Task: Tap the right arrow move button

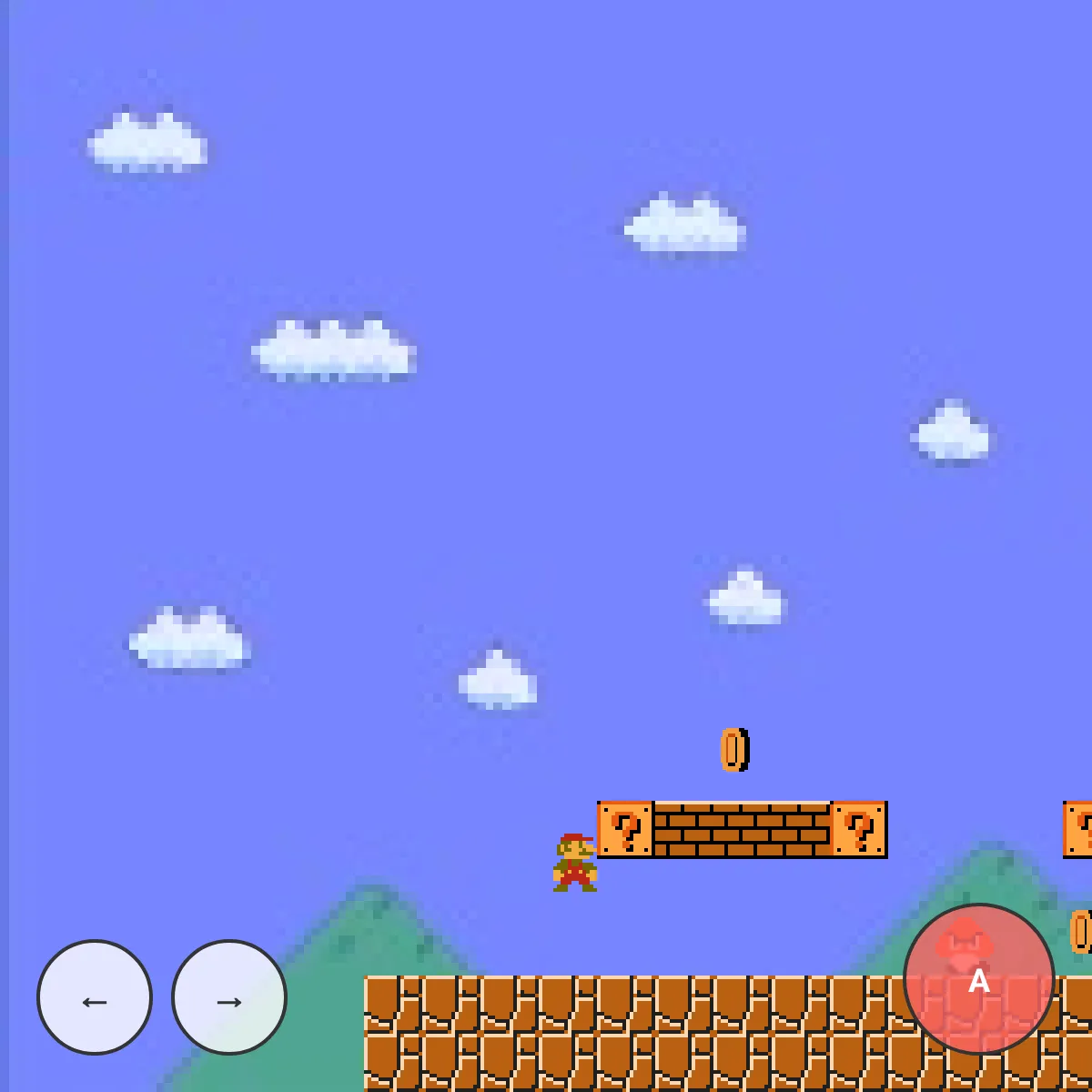Action: 229,997
